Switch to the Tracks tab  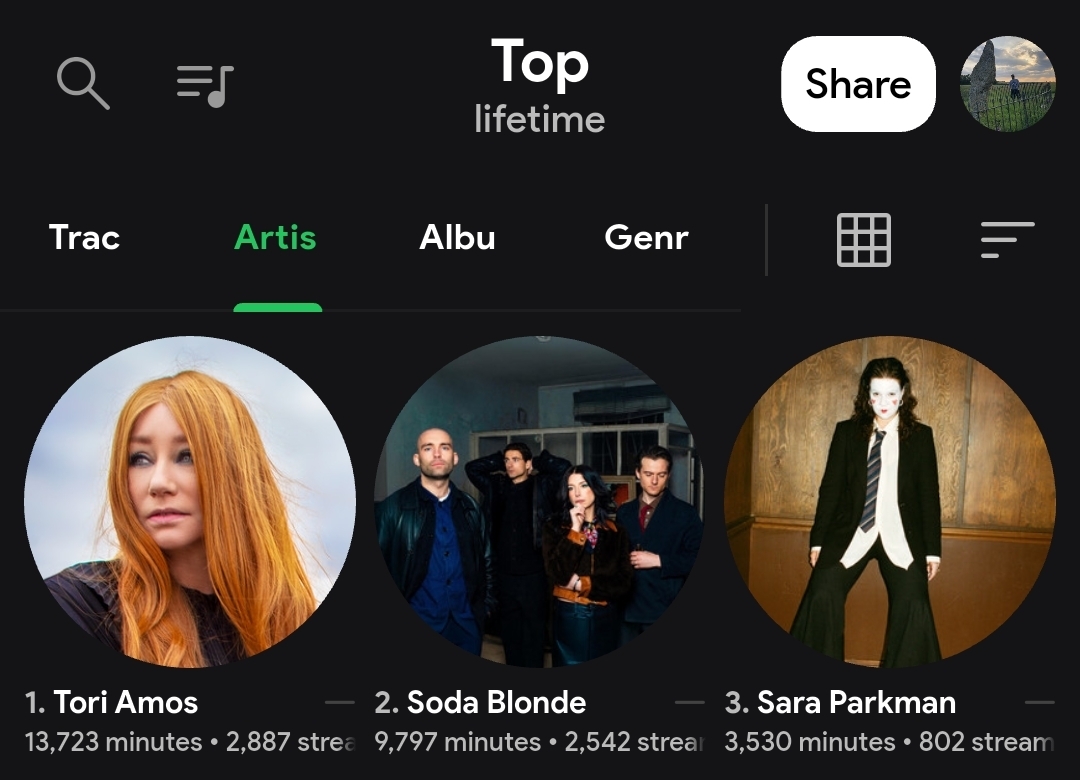coord(84,238)
